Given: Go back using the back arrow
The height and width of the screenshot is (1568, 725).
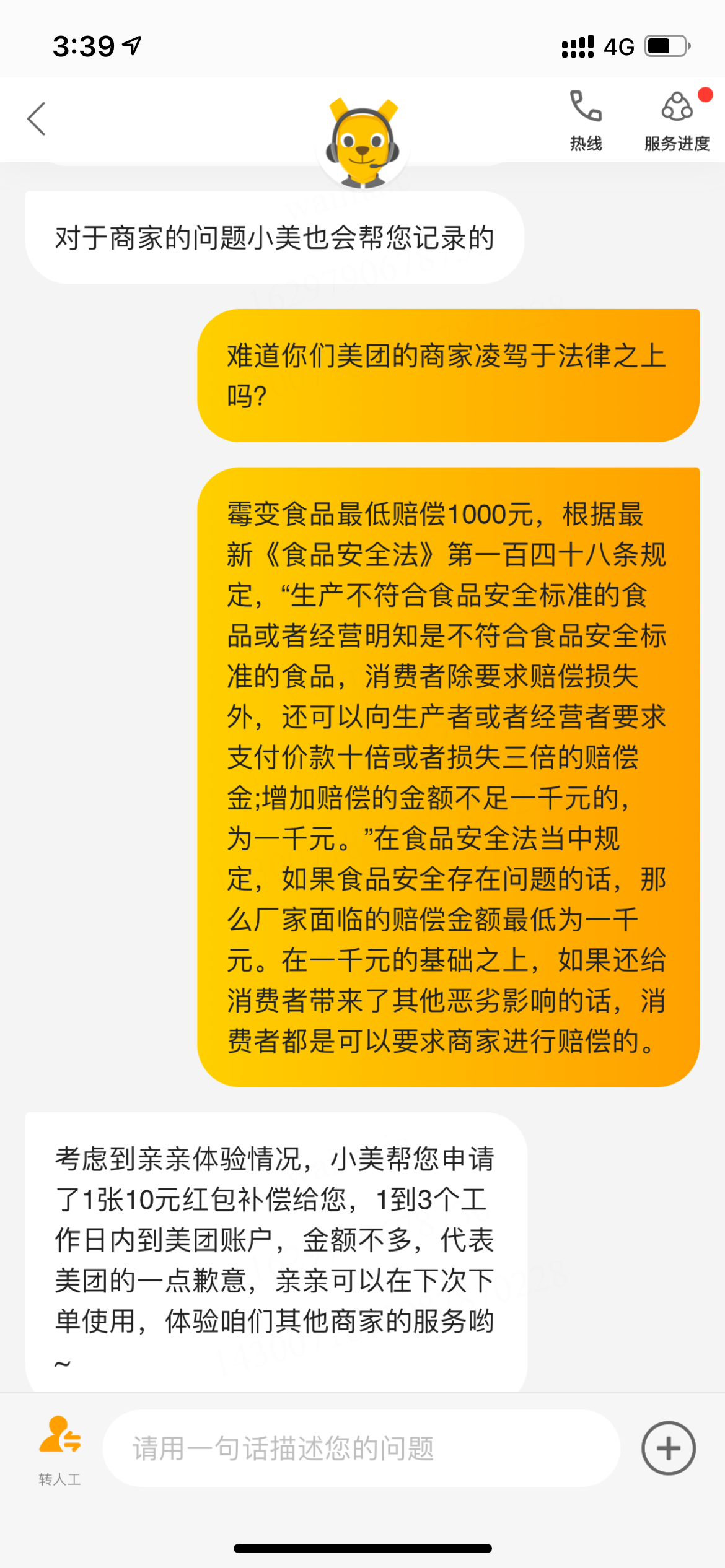Looking at the screenshot, I should tap(37, 119).
